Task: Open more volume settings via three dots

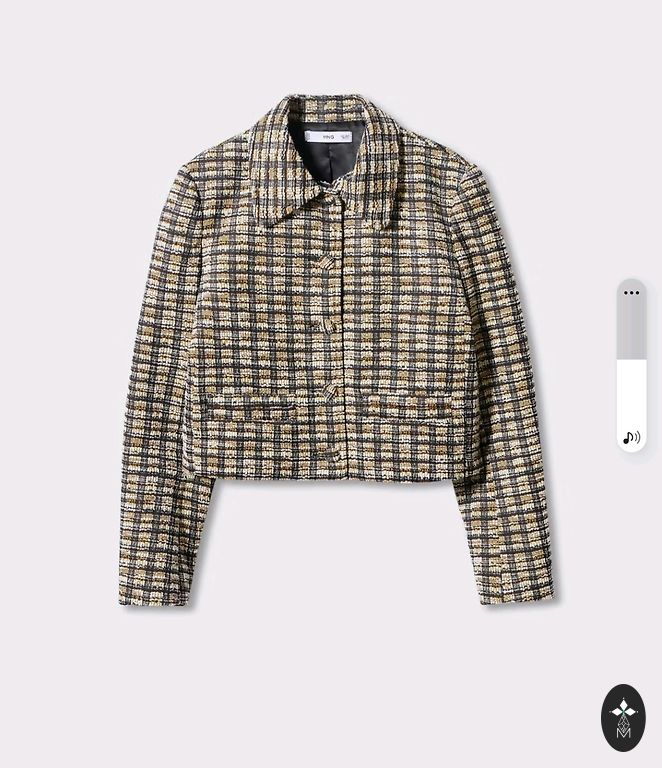Action: (631, 293)
